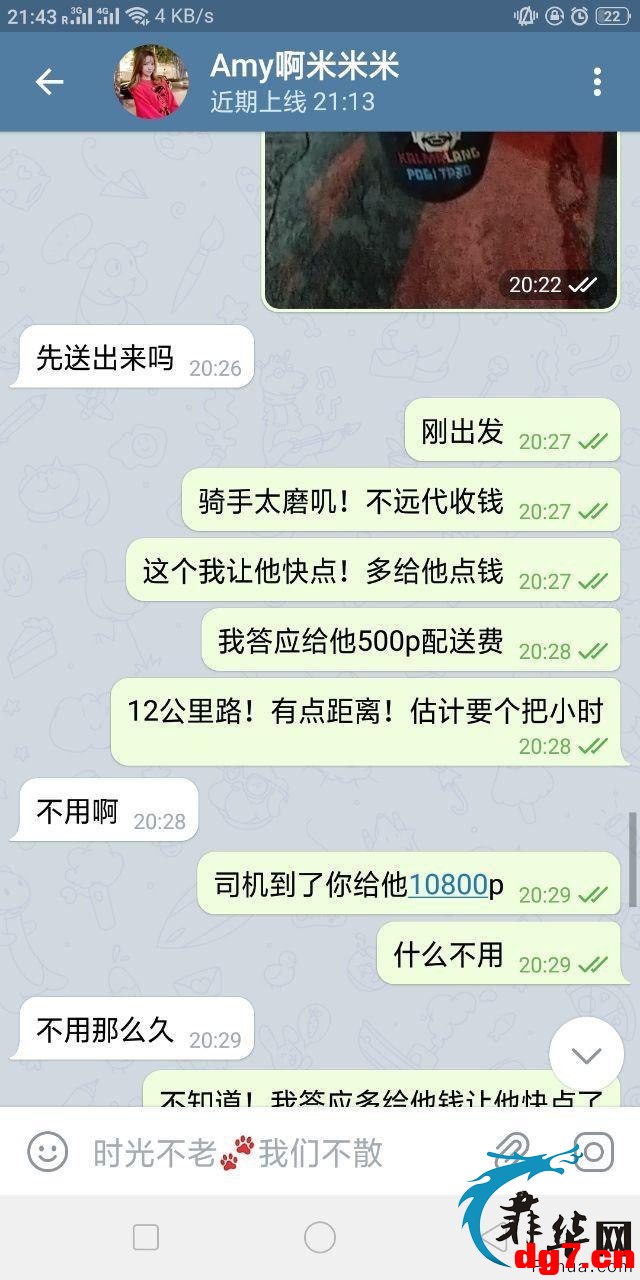Tap the 10800 link in the message
Image resolution: width=640 pixels, height=1280 pixels.
[x=448, y=884]
